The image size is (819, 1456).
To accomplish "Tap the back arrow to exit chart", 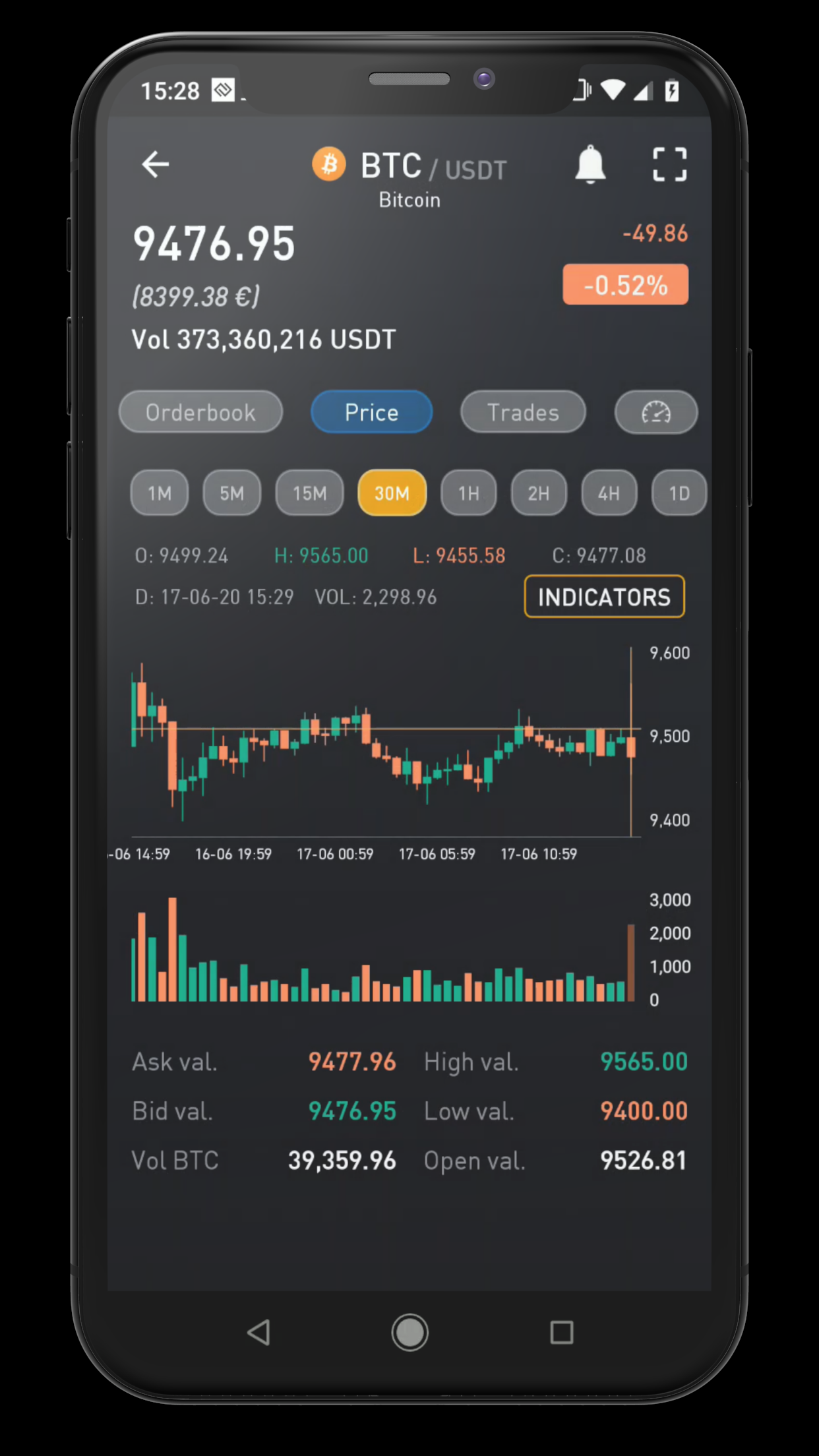I will click(155, 165).
